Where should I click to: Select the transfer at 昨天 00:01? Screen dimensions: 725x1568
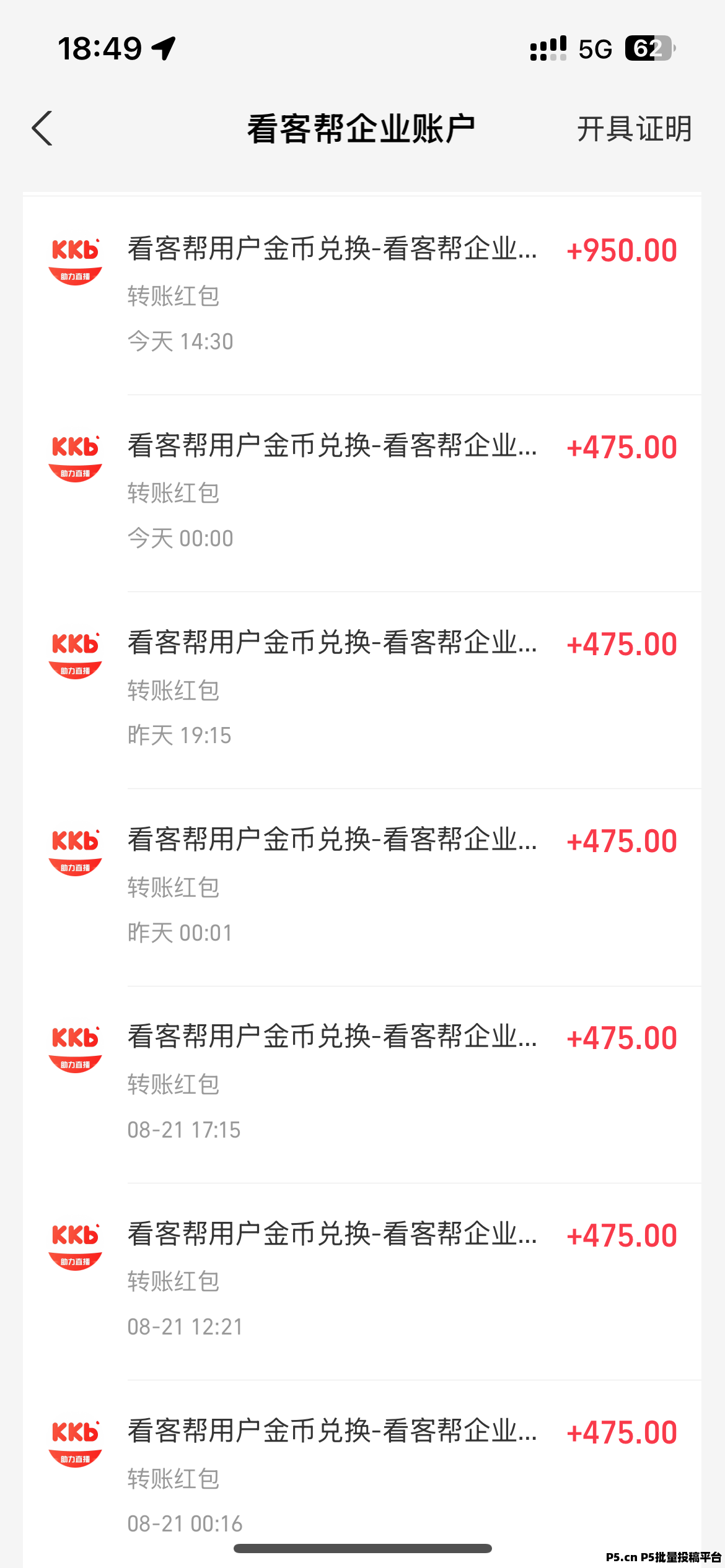pyautogui.click(x=362, y=887)
